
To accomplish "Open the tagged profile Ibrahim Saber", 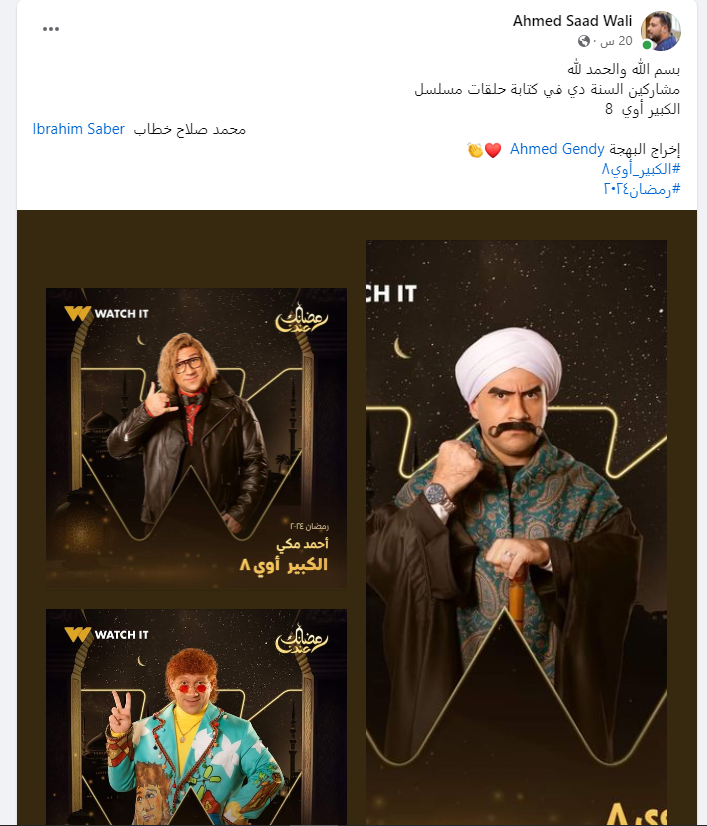I will 79,129.
